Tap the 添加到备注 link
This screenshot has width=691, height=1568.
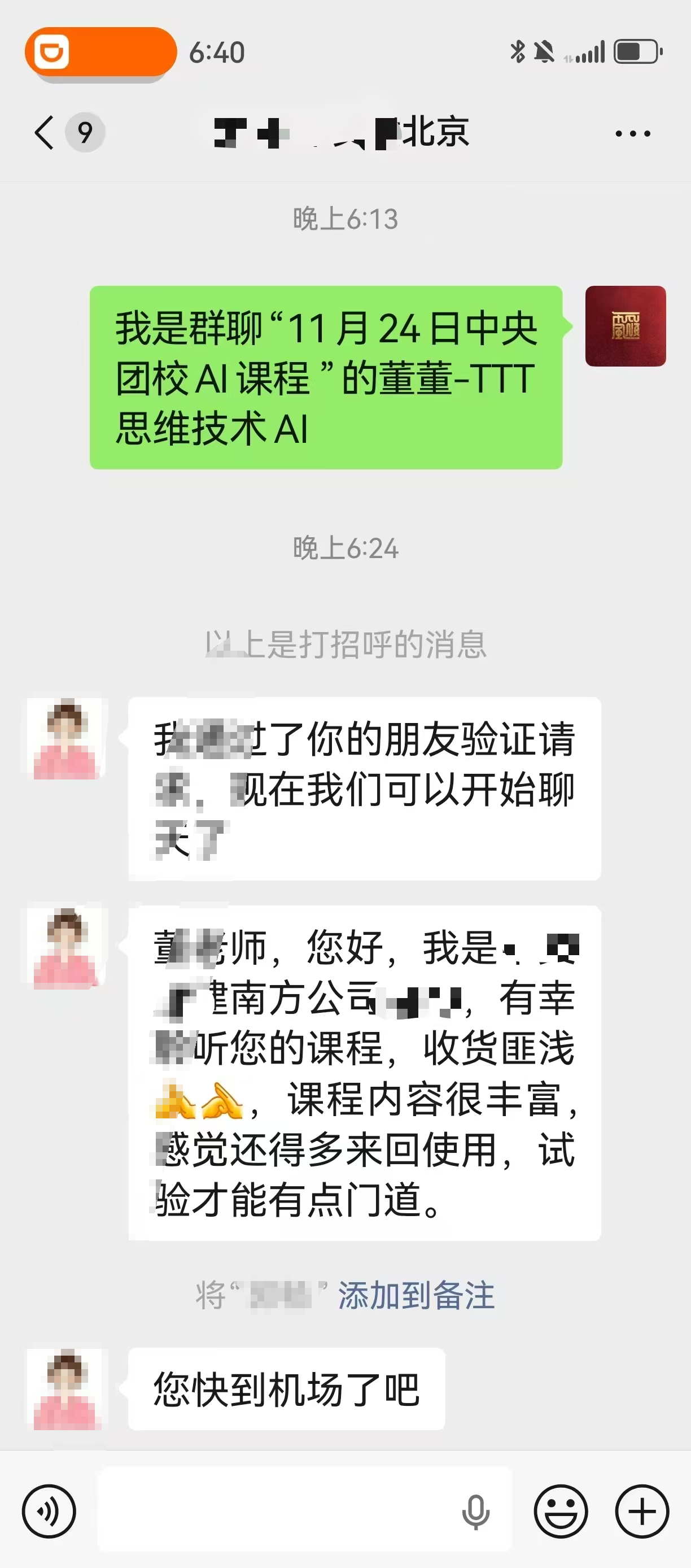[x=416, y=1295]
